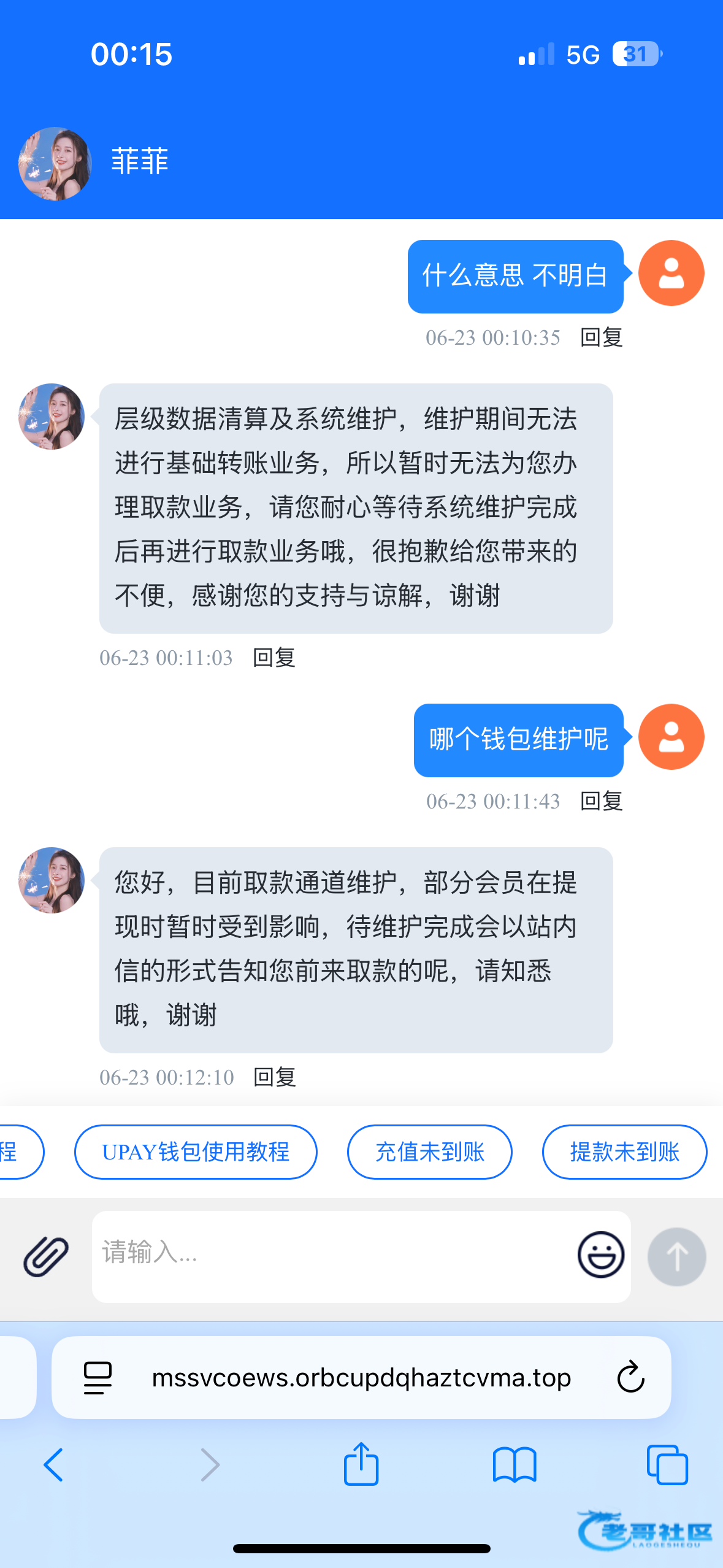The image size is (723, 1568).
Task: Reply to the 什么意思 不明白 message
Action: (602, 337)
